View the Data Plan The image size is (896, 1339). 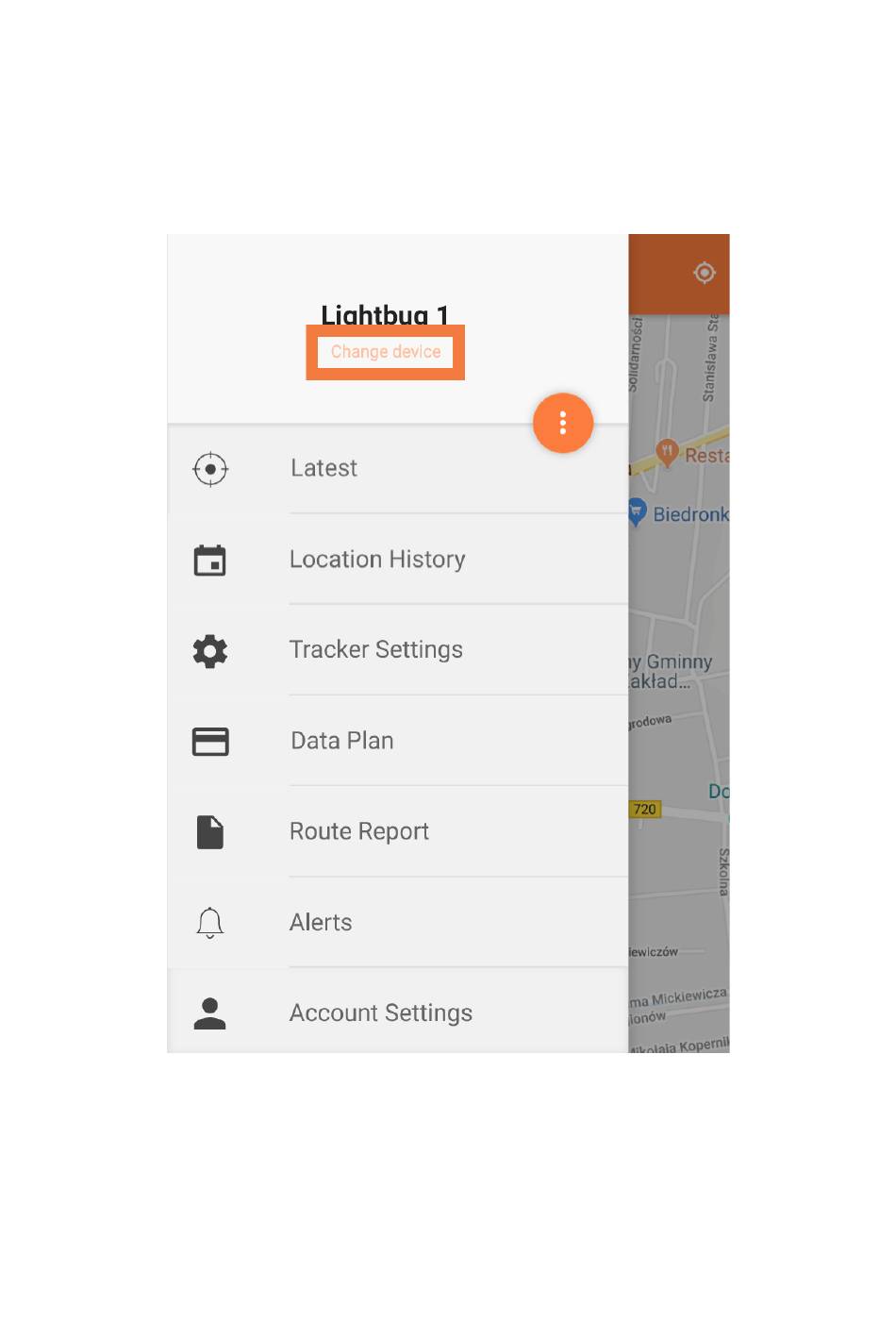[398, 741]
